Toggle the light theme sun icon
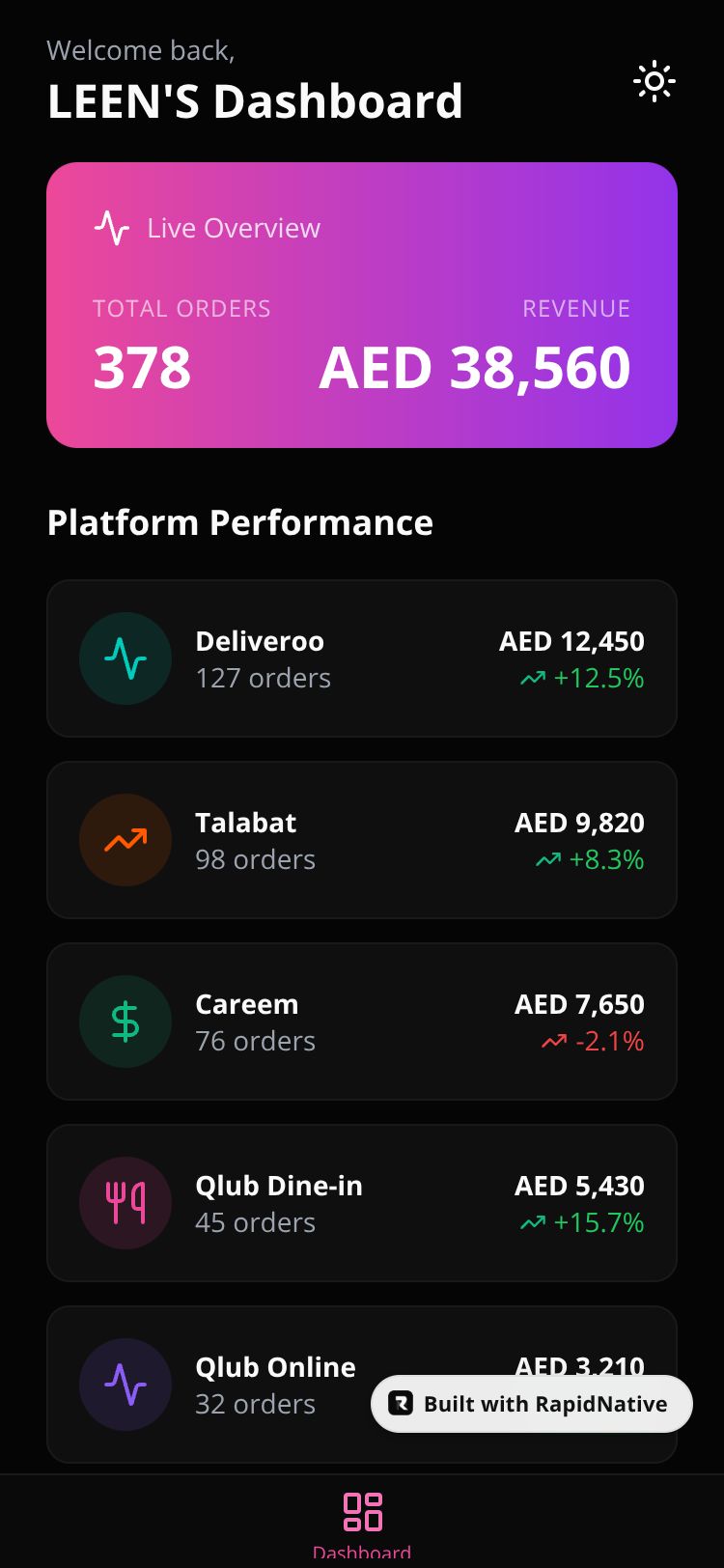 point(654,82)
